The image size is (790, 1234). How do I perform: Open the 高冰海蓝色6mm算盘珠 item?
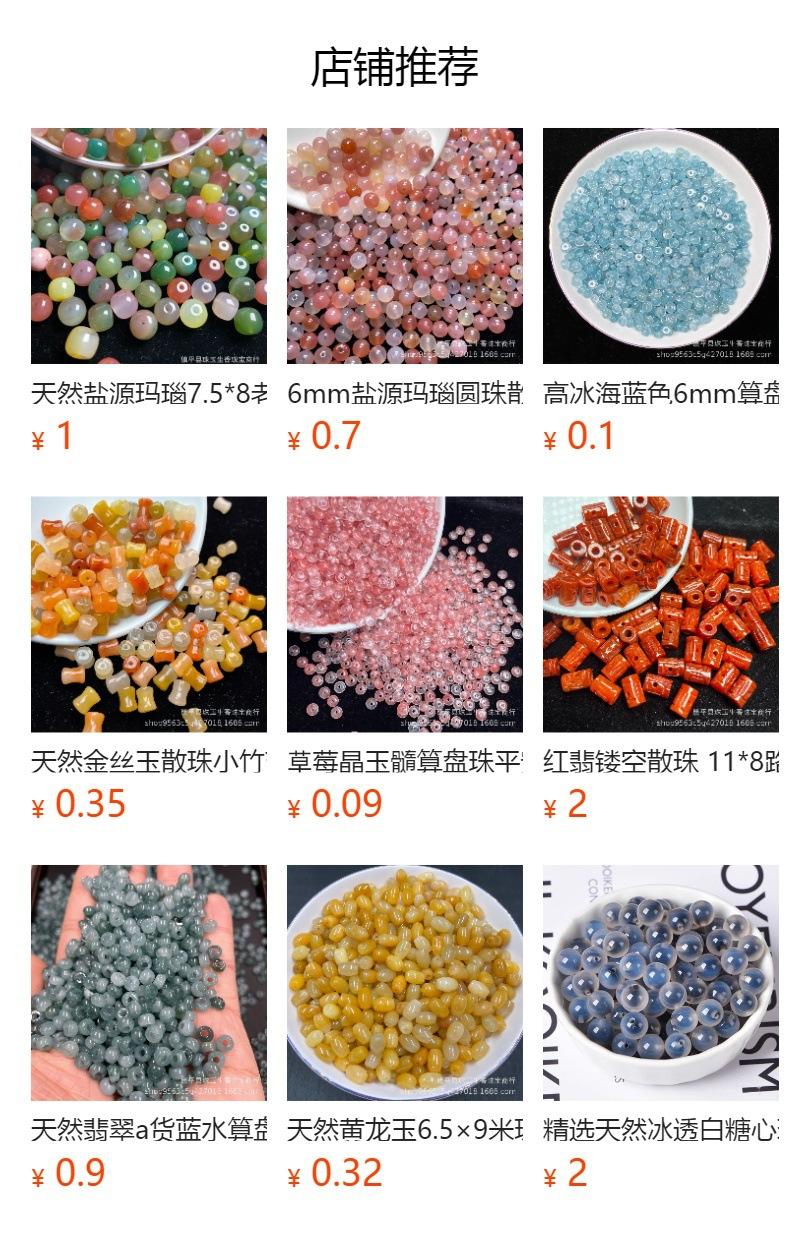point(661,292)
